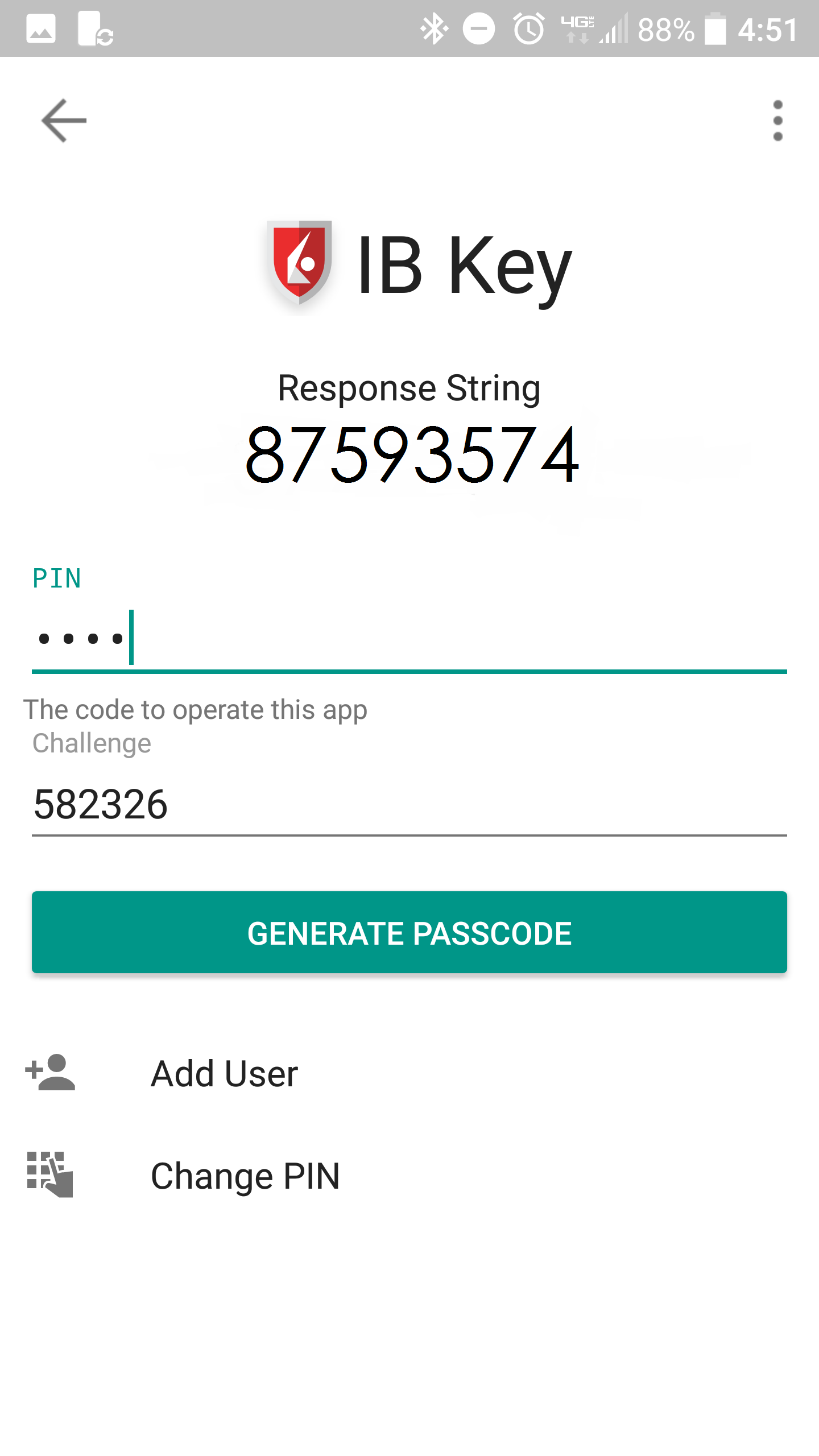The width and height of the screenshot is (819, 1456).
Task: Tap the Generate Passcode button
Action: [409, 933]
